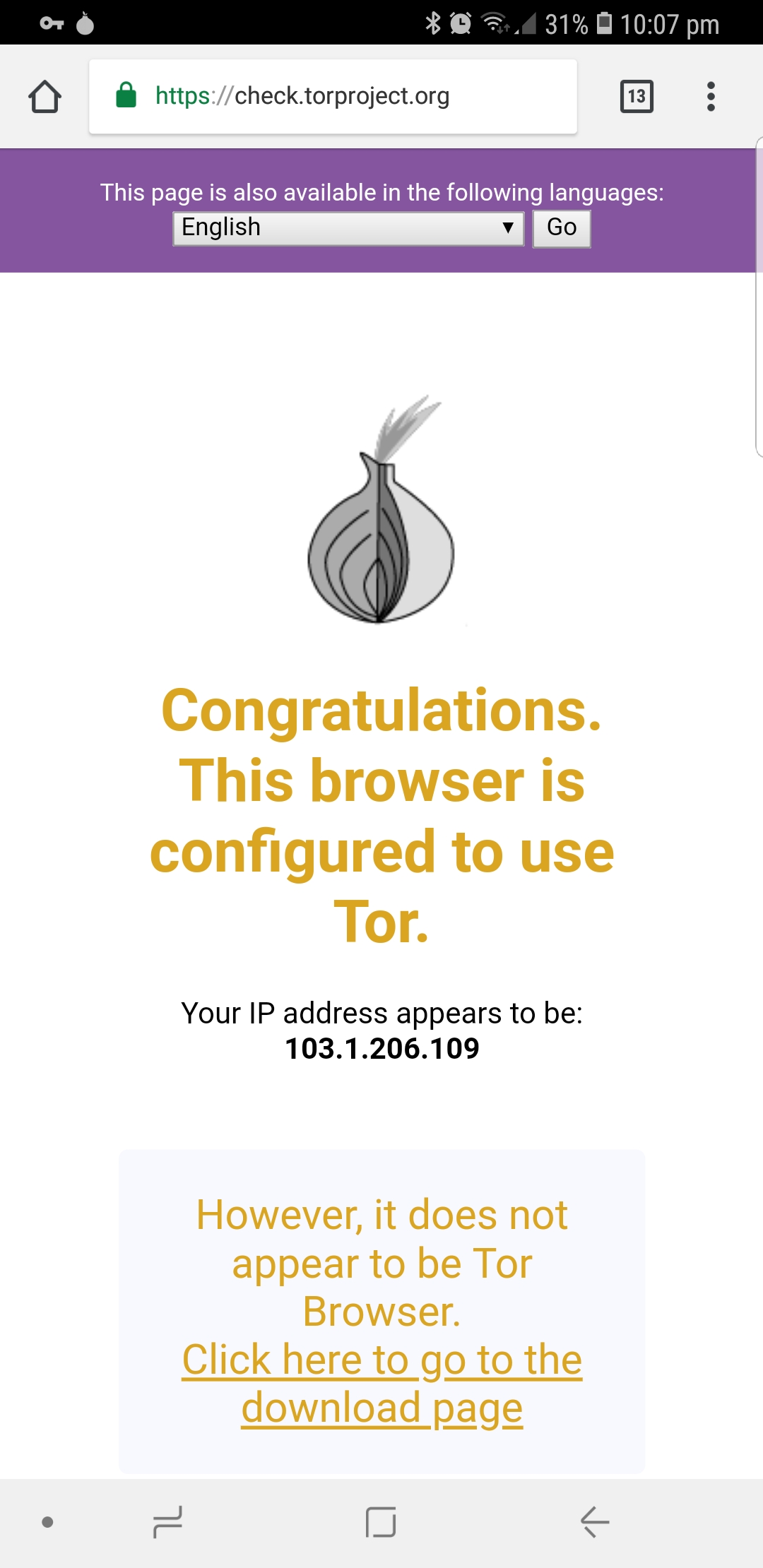Tap the Go button

562,228
